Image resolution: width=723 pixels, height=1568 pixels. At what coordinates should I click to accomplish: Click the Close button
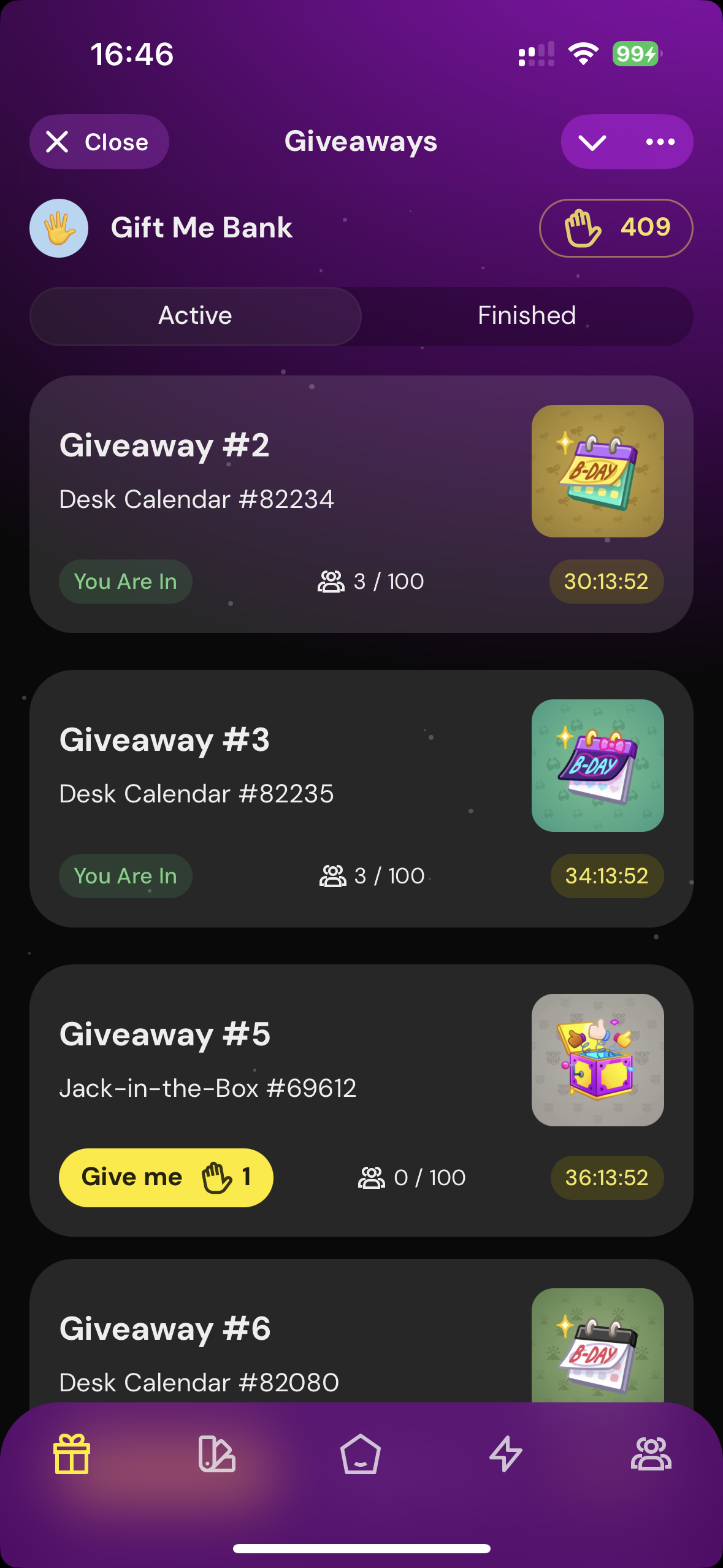(99, 141)
